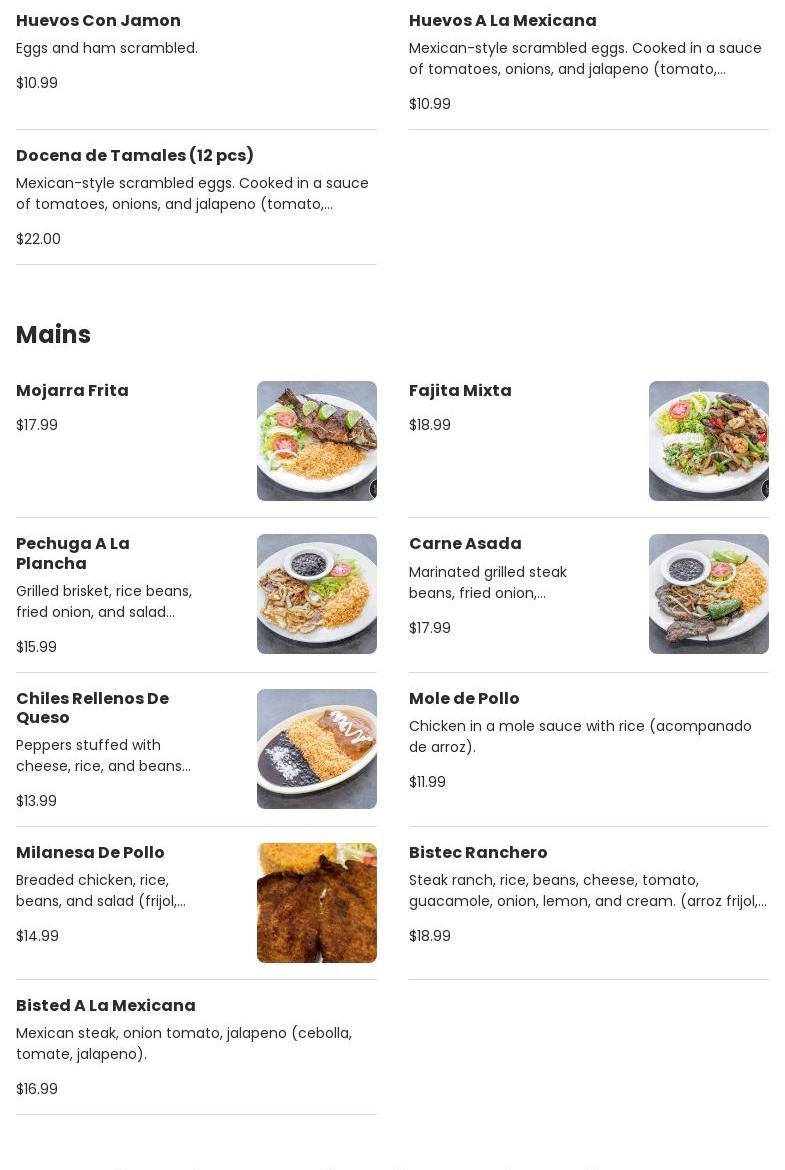The height and width of the screenshot is (1170, 785).
Task: View the Mojarra Frita item
Action: pos(72,391)
